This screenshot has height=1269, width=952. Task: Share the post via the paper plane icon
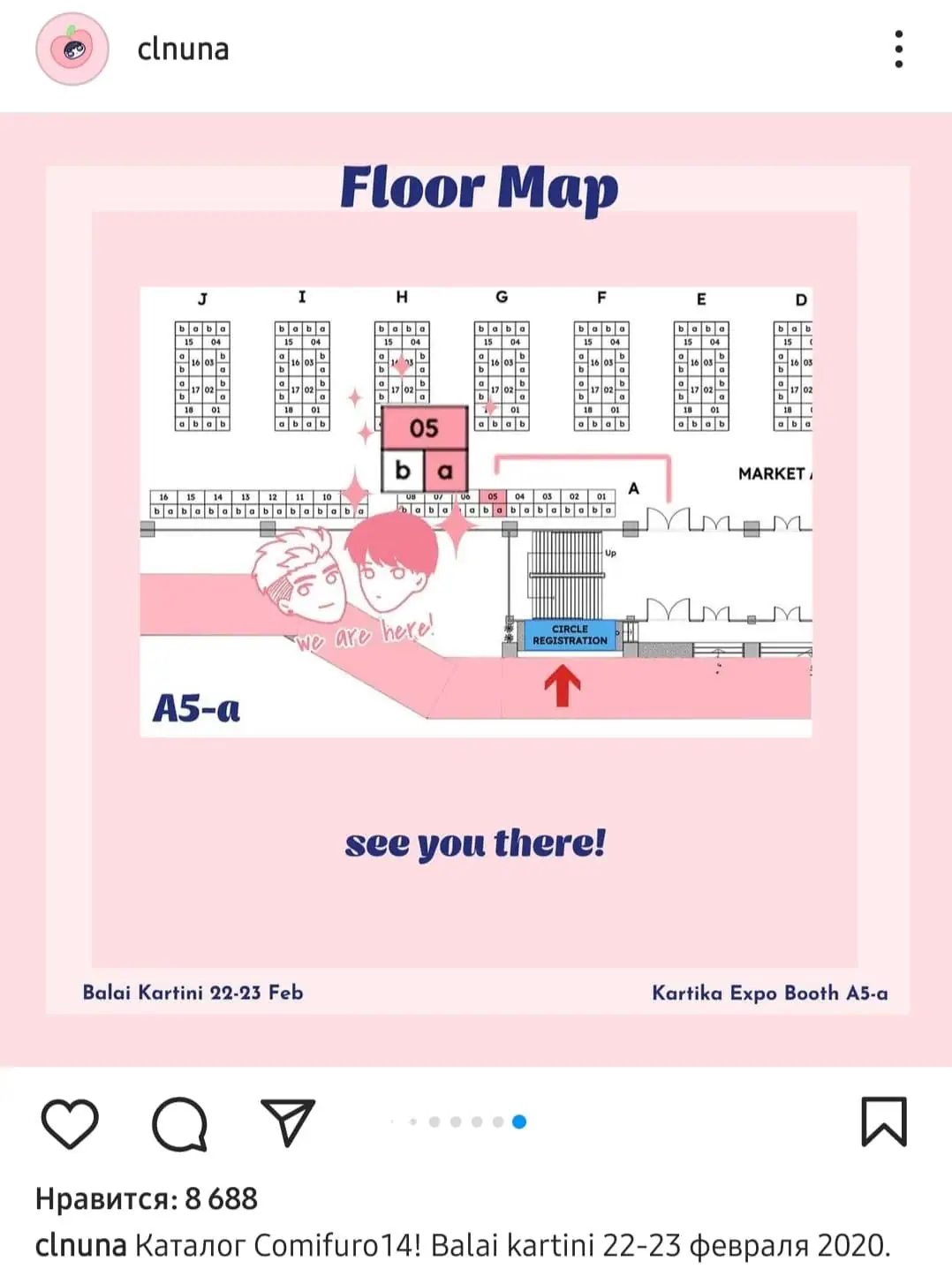point(288,1122)
